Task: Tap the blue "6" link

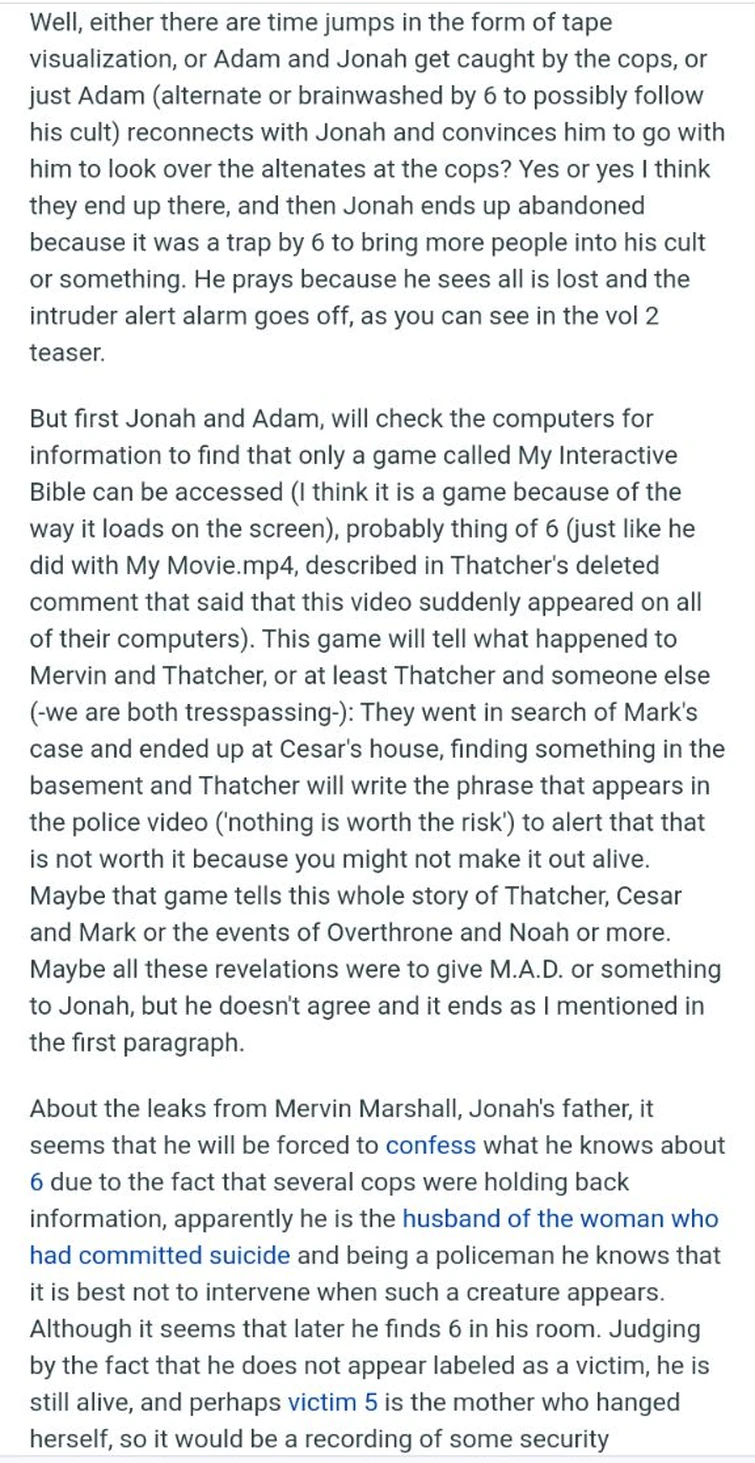Action: tap(36, 1182)
